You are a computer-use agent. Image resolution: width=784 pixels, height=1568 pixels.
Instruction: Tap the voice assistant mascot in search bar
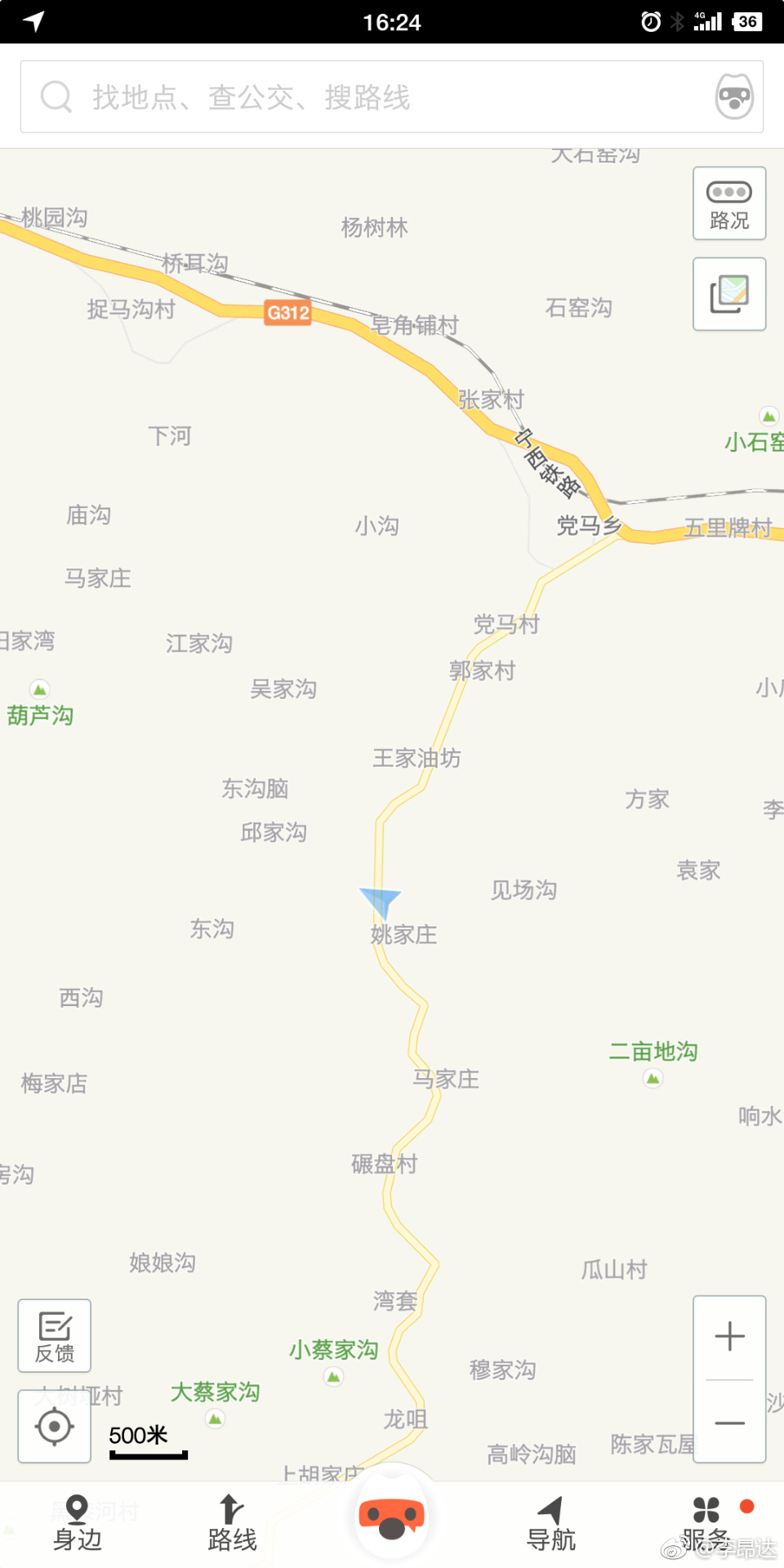click(733, 97)
